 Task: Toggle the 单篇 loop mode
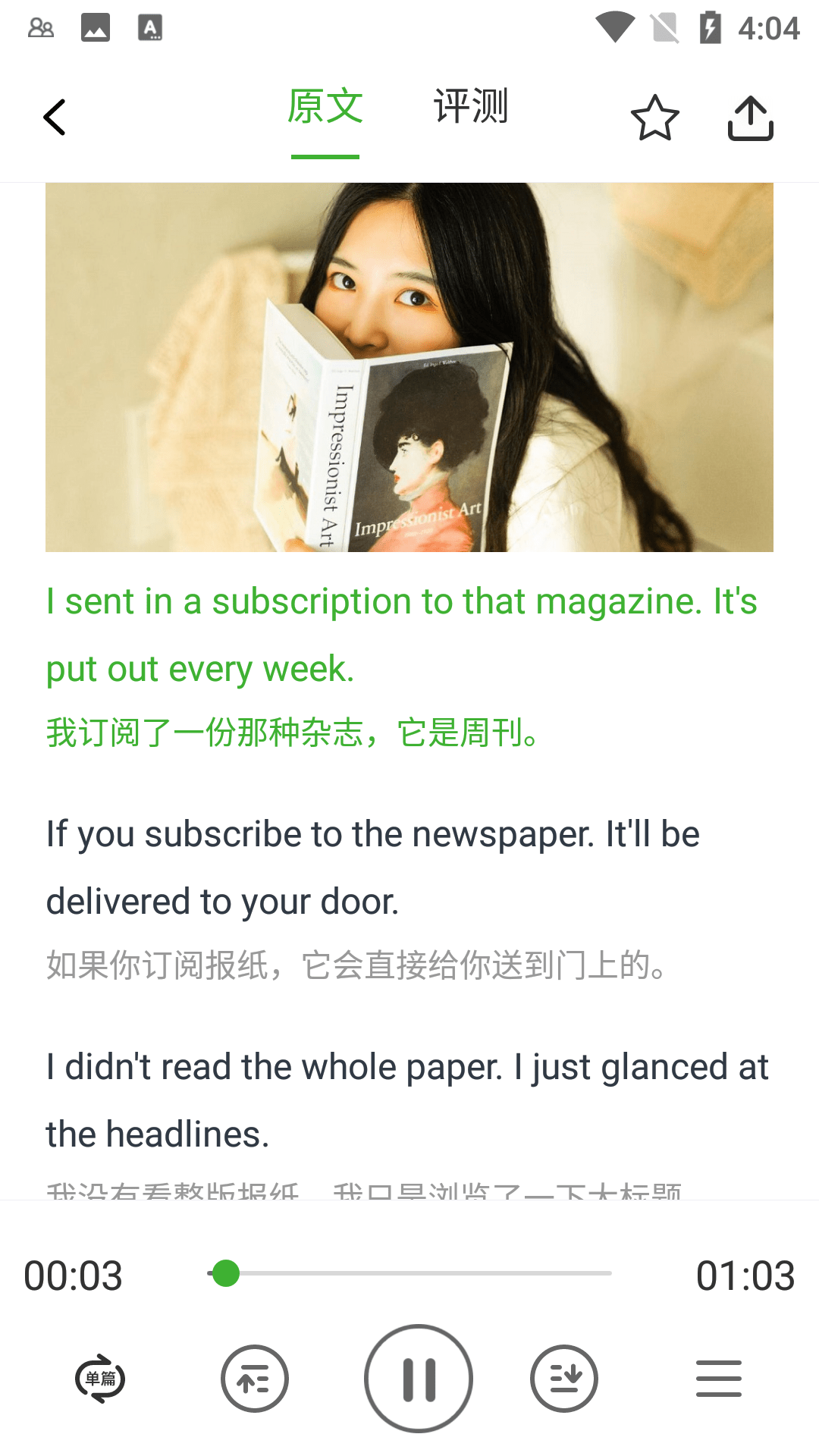(100, 1378)
